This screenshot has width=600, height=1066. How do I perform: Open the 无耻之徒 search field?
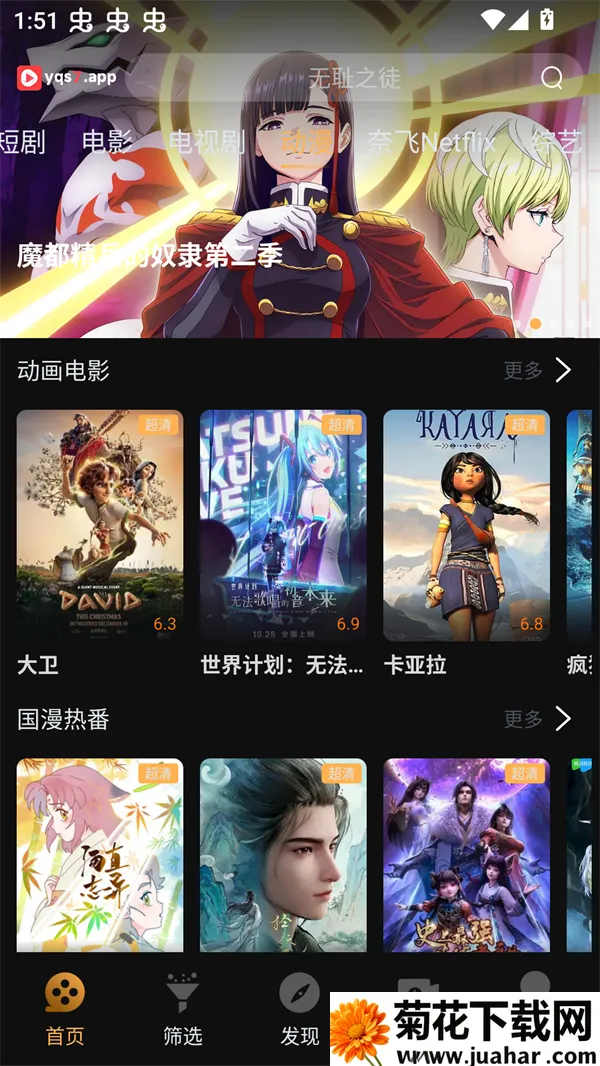[355, 78]
